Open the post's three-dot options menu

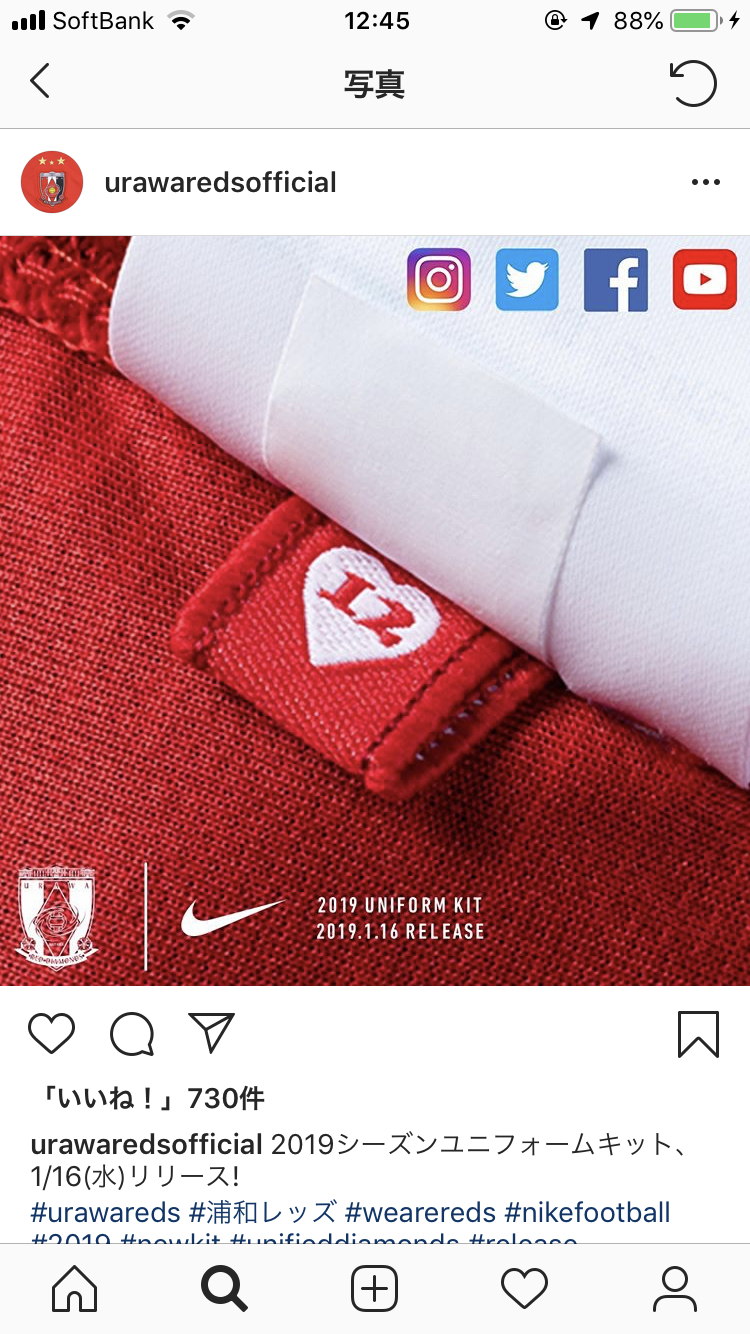705,183
